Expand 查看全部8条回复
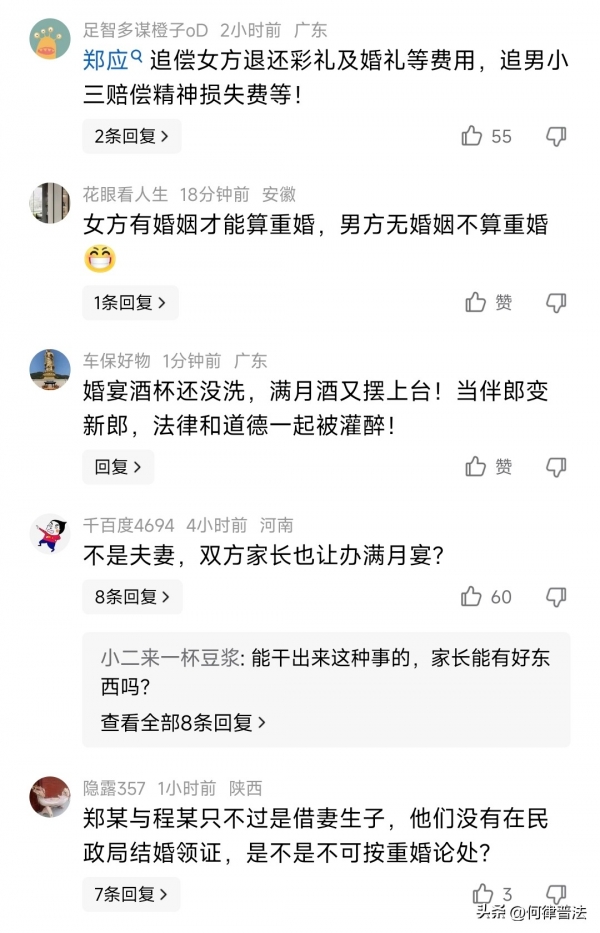Image resolution: width=600 pixels, height=933 pixels. click(183, 722)
